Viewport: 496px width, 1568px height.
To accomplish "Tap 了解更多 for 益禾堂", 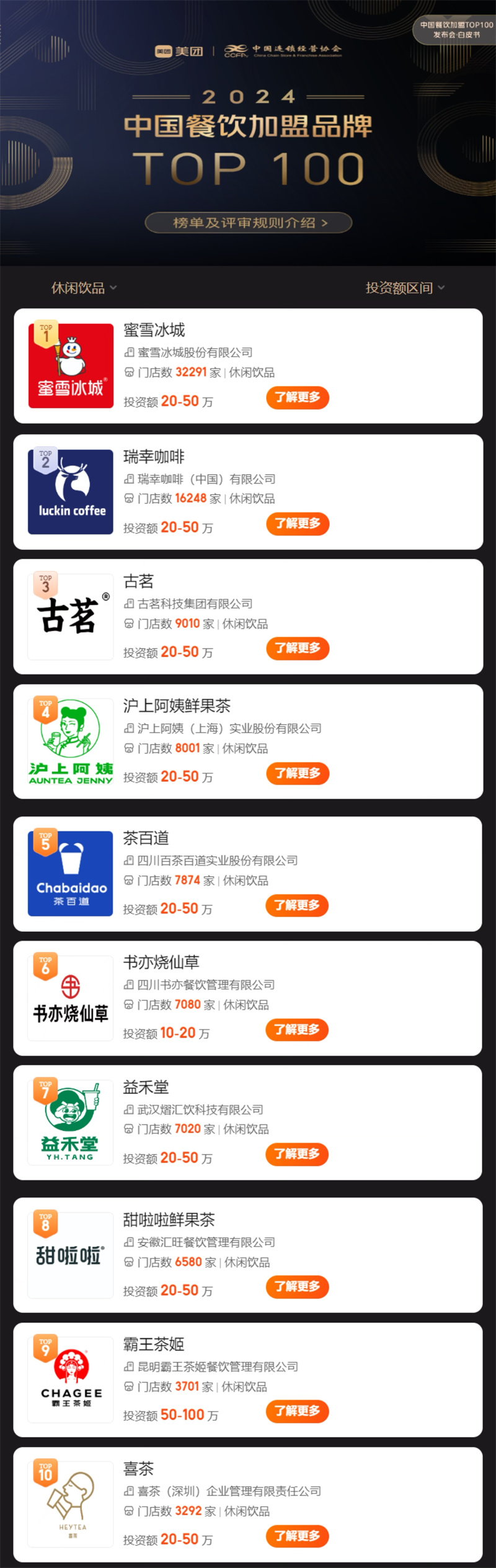I will click(x=298, y=1154).
